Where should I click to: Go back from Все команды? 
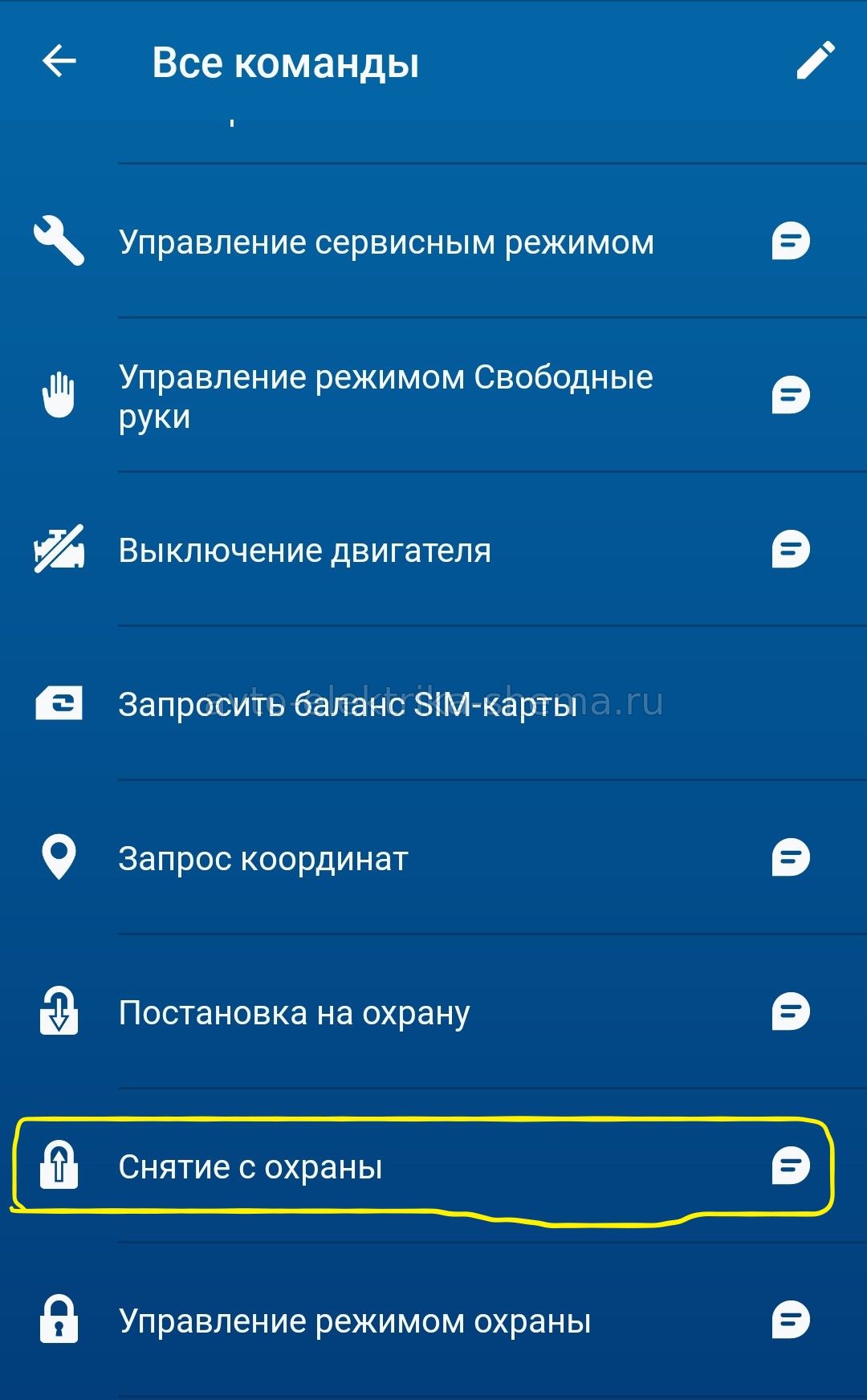[59, 61]
